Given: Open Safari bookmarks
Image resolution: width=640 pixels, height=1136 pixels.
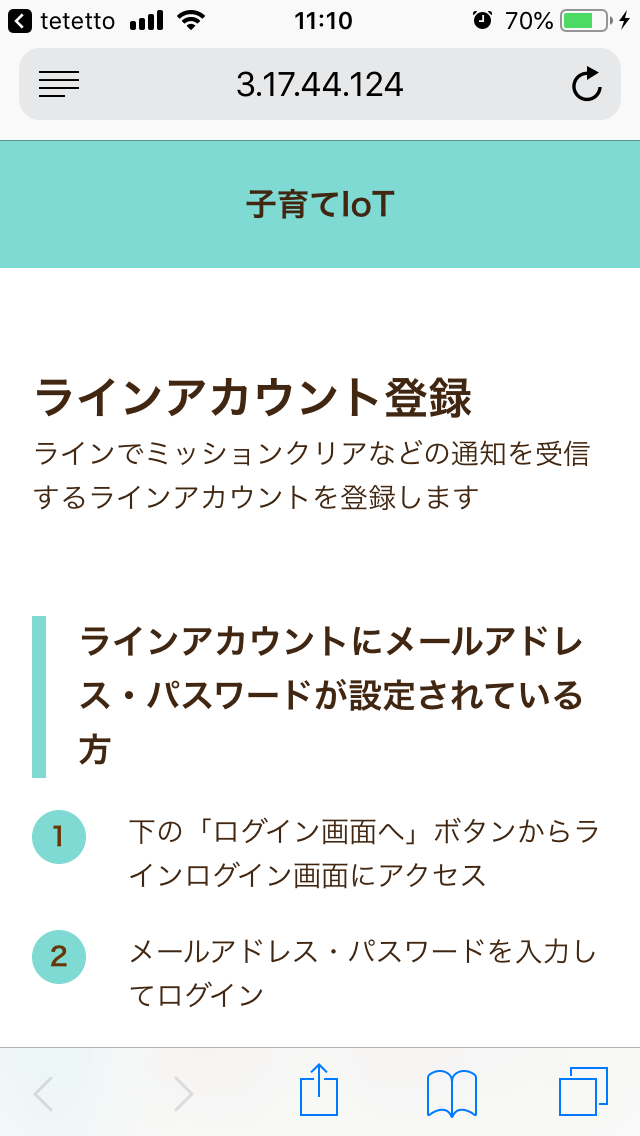Looking at the screenshot, I should [451, 1092].
